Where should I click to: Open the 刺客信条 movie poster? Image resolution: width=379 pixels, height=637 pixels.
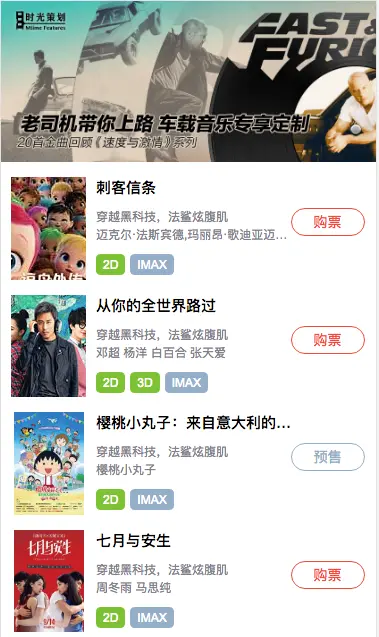[x=48, y=228]
